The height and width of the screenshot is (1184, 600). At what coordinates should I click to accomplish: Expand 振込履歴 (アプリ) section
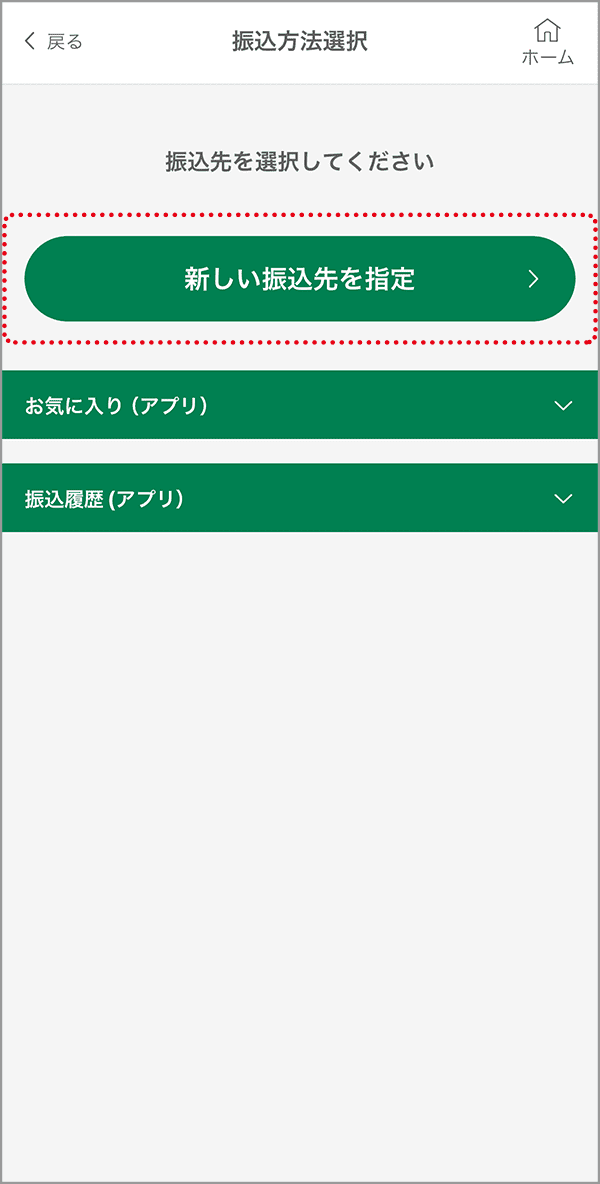point(300,498)
